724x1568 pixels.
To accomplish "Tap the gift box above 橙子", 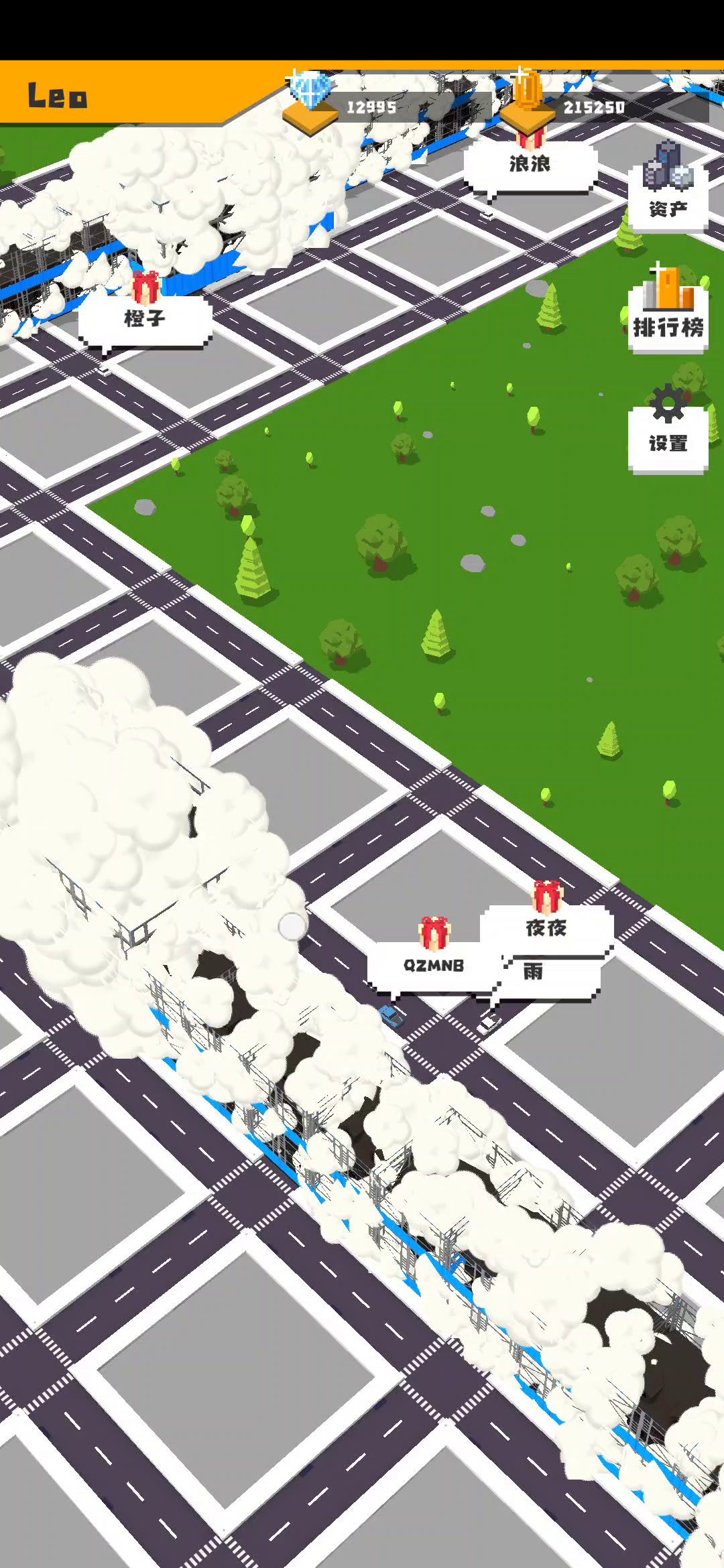I will pyautogui.click(x=145, y=288).
